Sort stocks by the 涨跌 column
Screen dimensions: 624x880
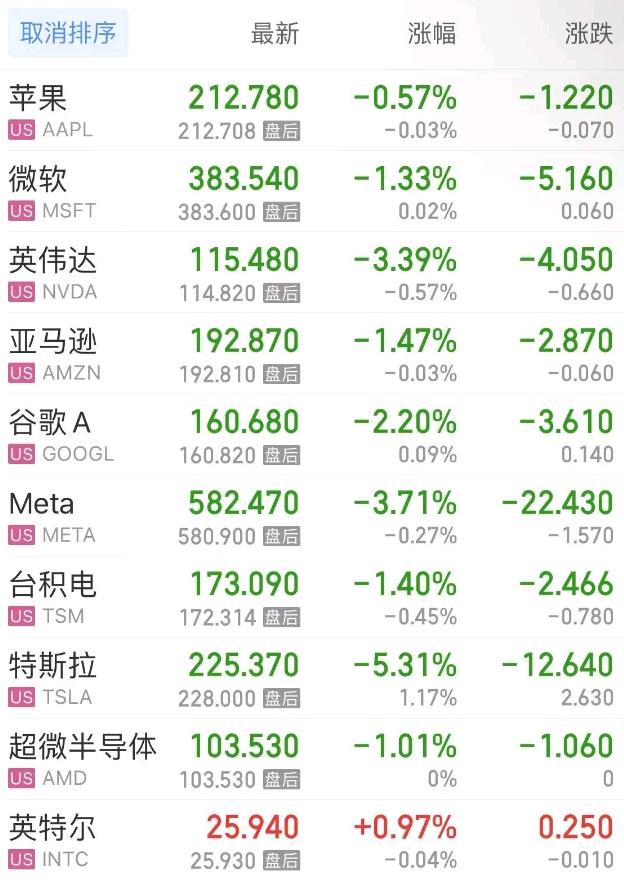(588, 33)
